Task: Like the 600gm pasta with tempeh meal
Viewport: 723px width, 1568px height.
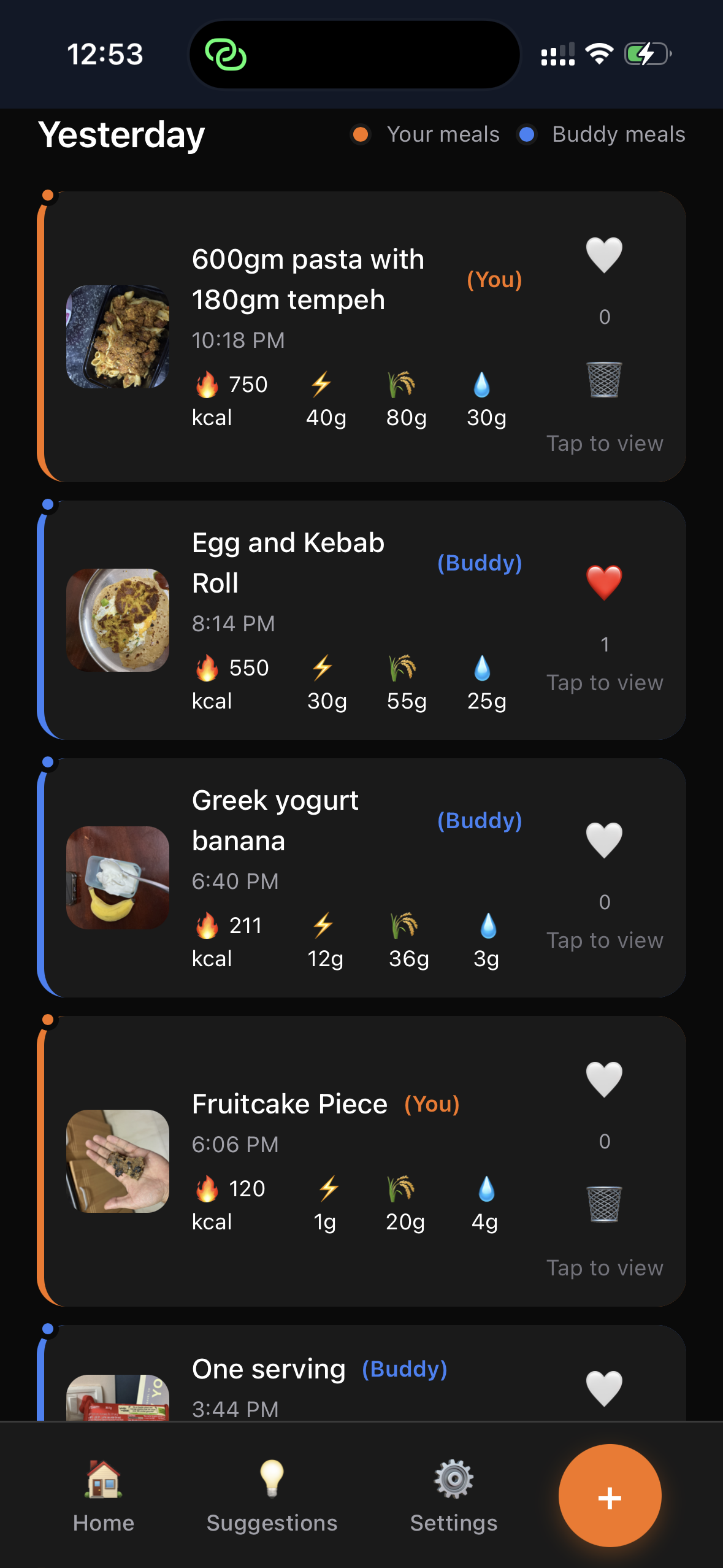Action: click(x=604, y=254)
